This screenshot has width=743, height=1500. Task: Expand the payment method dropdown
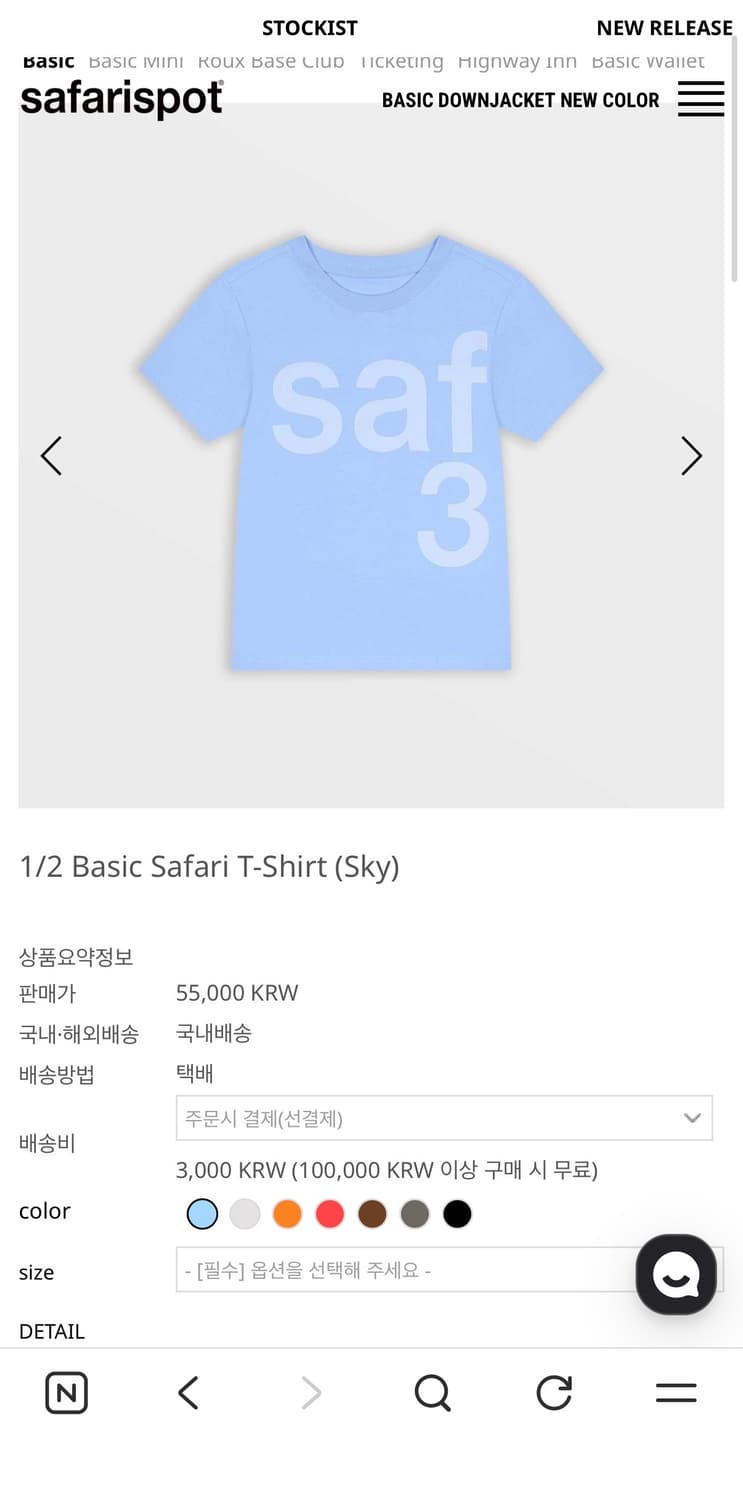(444, 1118)
